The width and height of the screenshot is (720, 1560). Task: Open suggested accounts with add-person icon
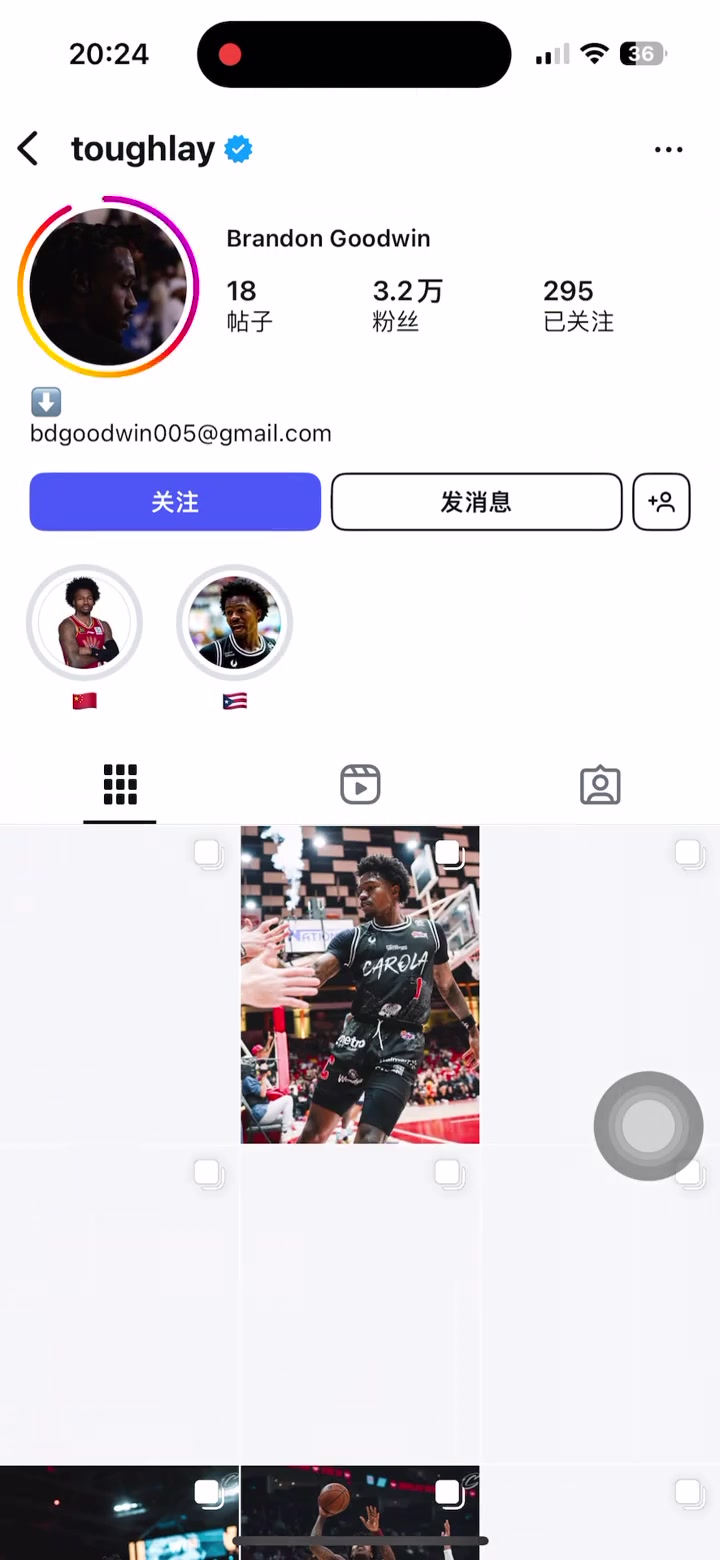click(x=661, y=502)
